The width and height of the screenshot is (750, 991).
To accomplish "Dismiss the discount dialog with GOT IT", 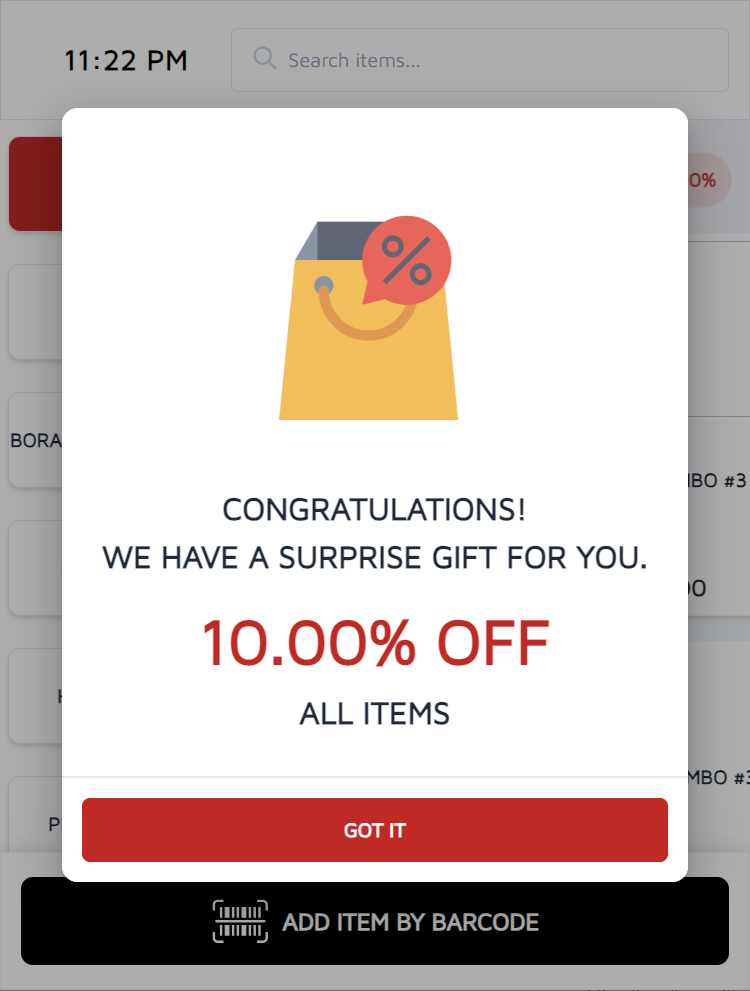I will pyautogui.click(x=374, y=830).
